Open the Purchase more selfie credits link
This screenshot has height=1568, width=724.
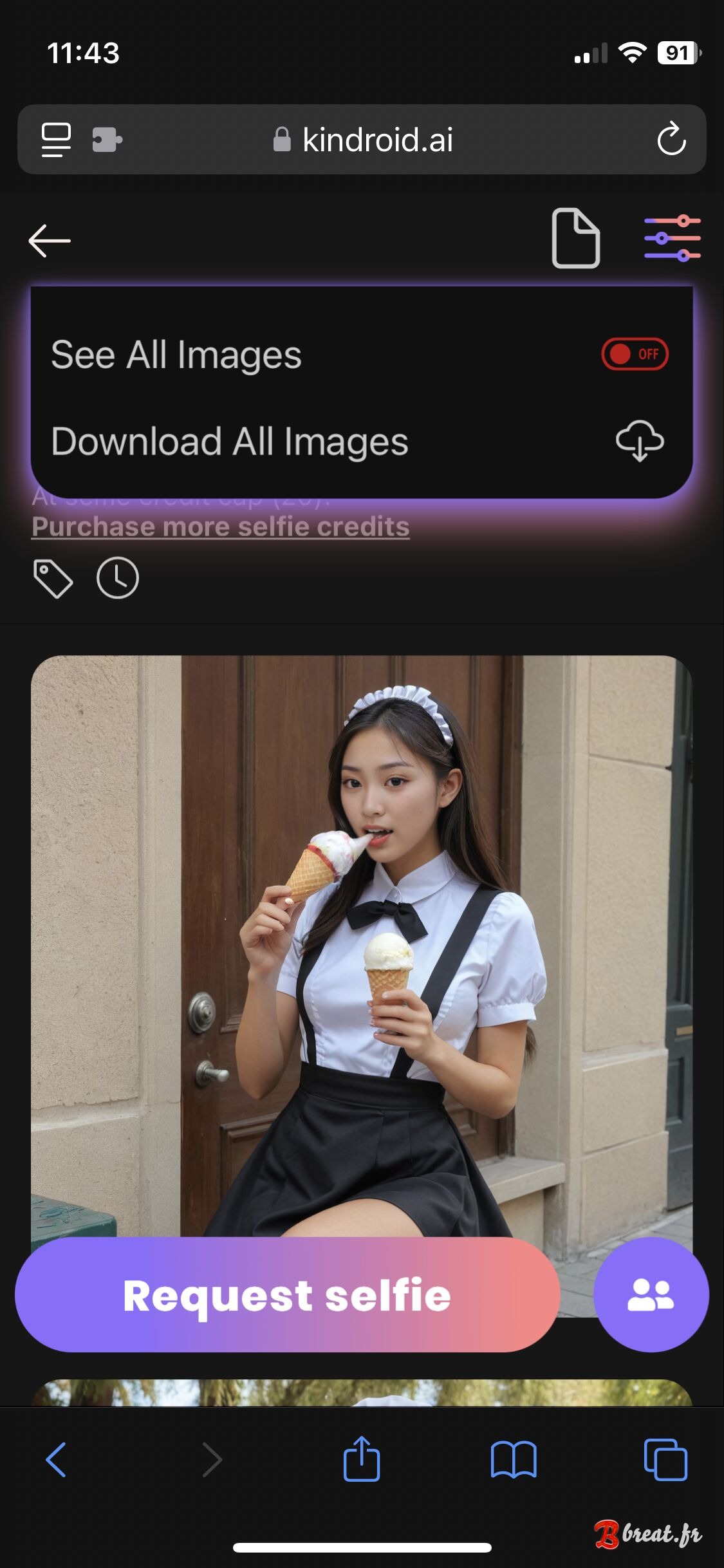click(221, 526)
